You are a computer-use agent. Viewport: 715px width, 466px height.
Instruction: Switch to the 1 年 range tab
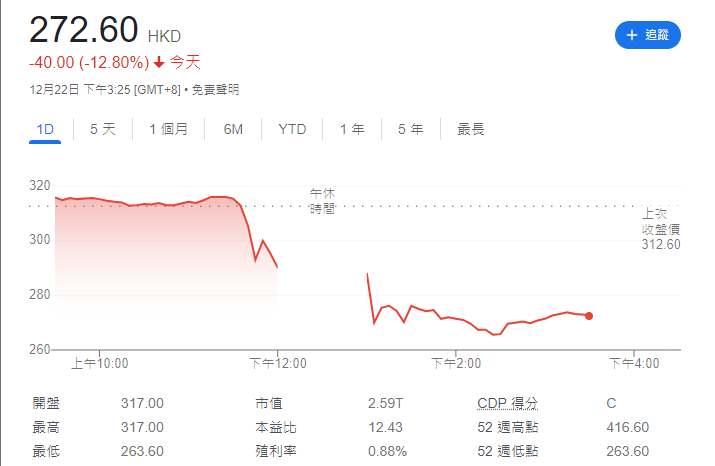click(x=352, y=129)
